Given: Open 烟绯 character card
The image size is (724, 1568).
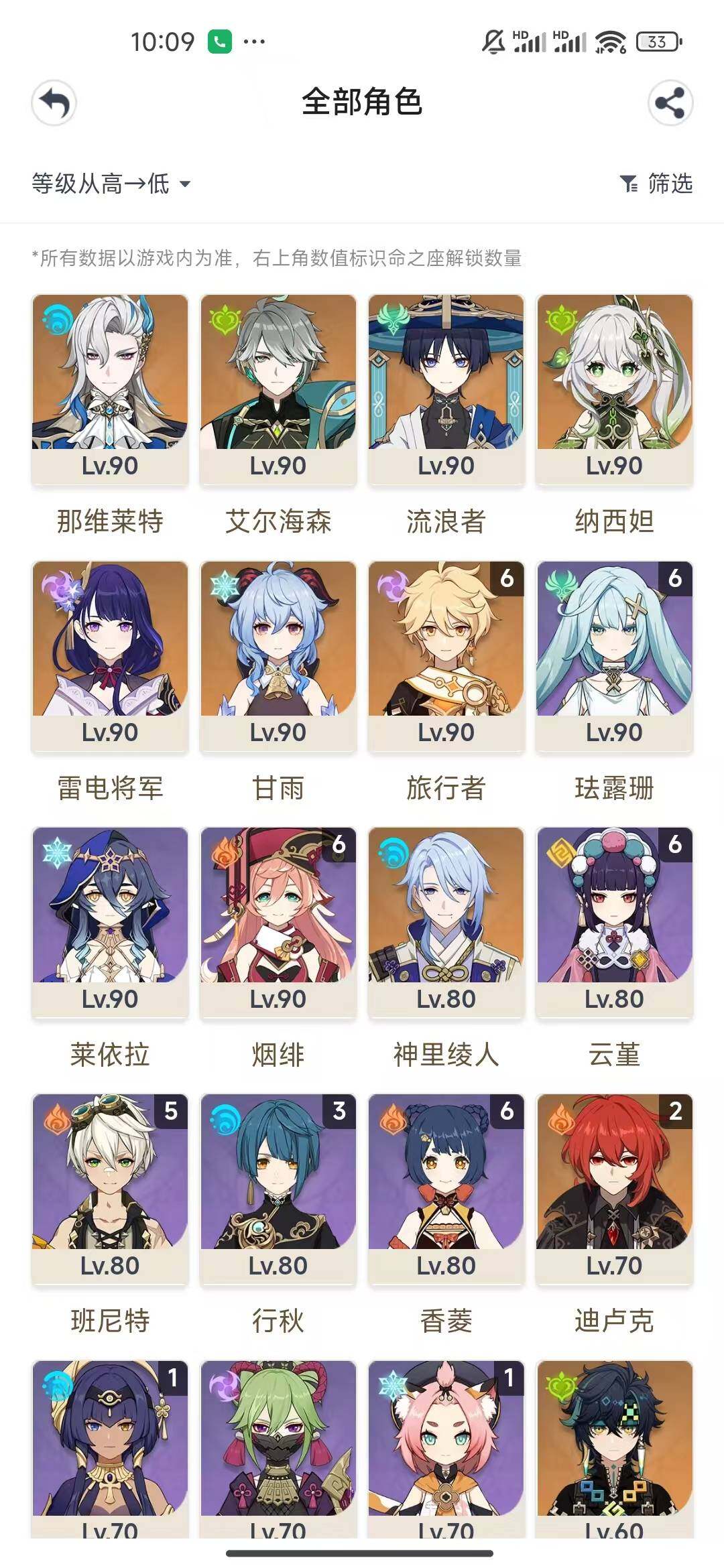Looking at the screenshot, I should tap(278, 922).
